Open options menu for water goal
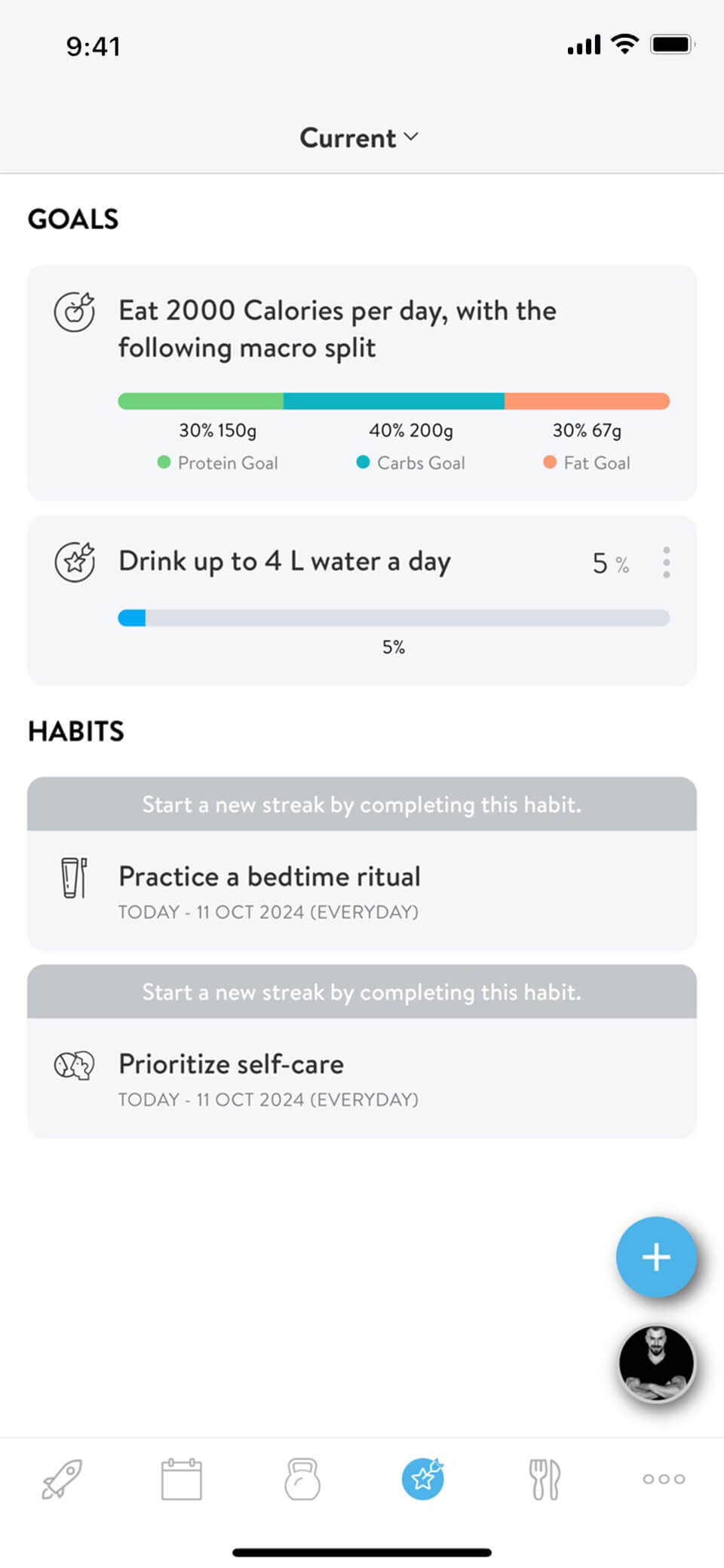The image size is (724, 1568). point(666,562)
